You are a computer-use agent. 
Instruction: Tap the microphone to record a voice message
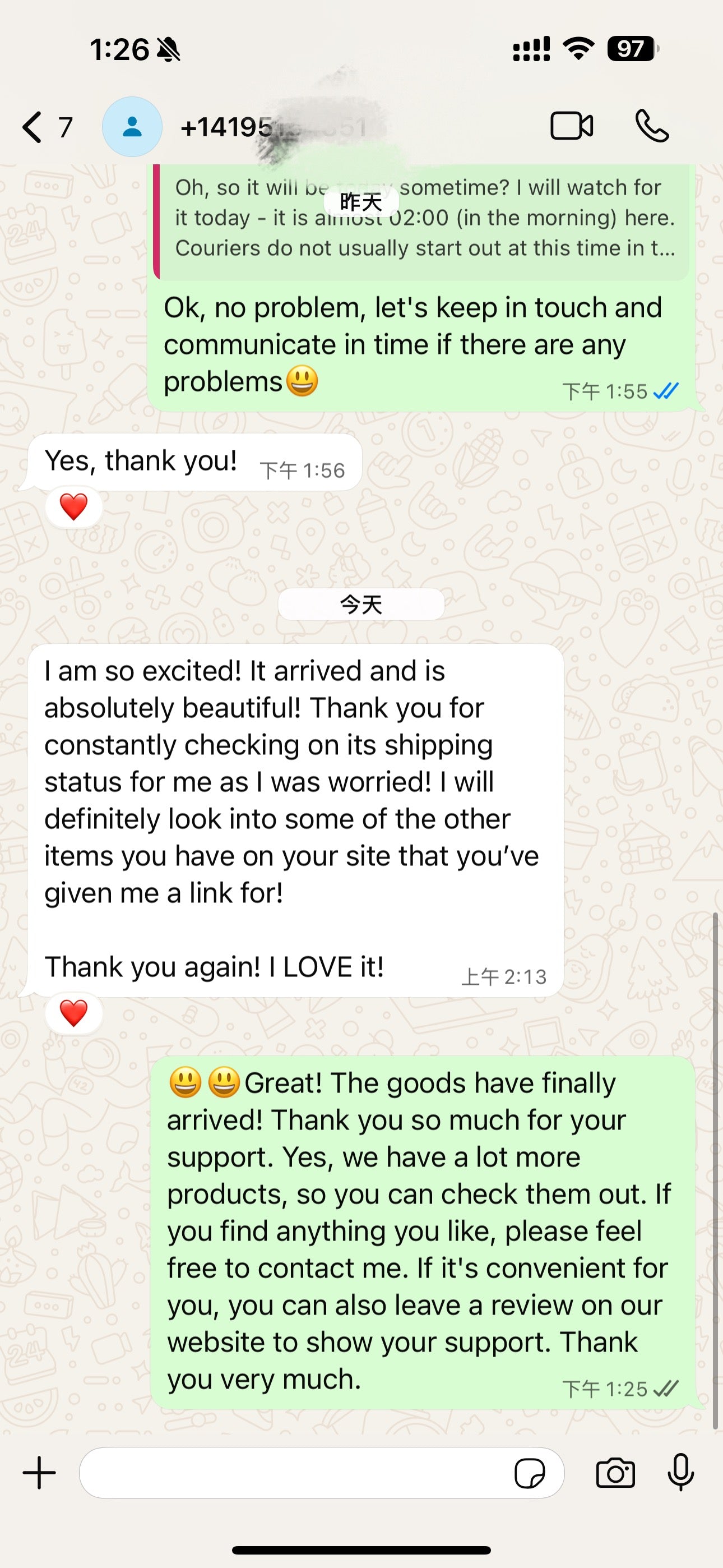click(x=679, y=1473)
